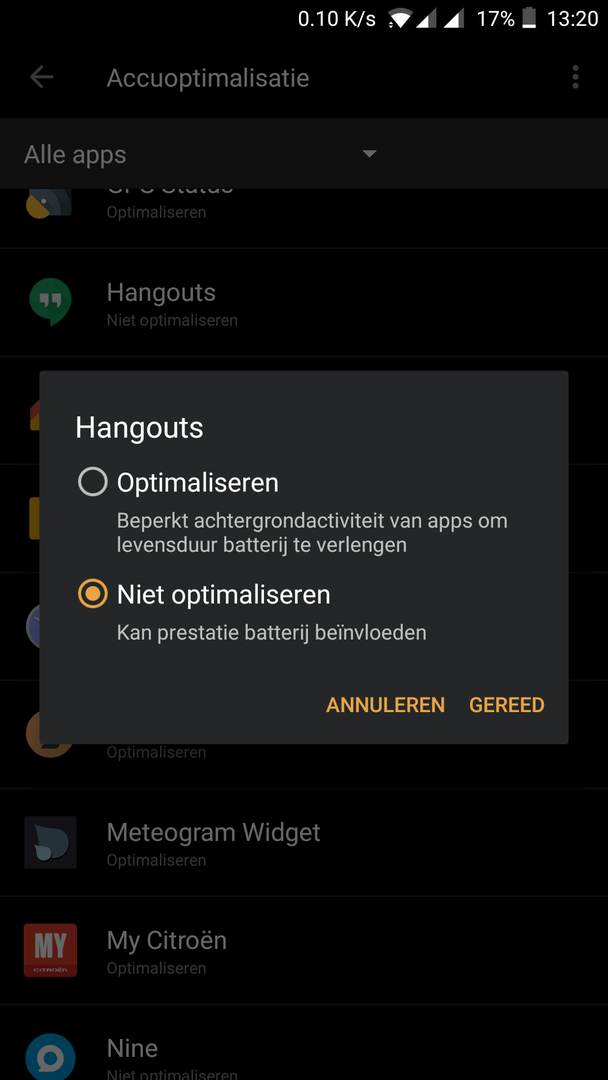Screen dimensions: 608x1080
Task: Choose Niet optimaliseren for Hangouts
Action: tap(93, 595)
